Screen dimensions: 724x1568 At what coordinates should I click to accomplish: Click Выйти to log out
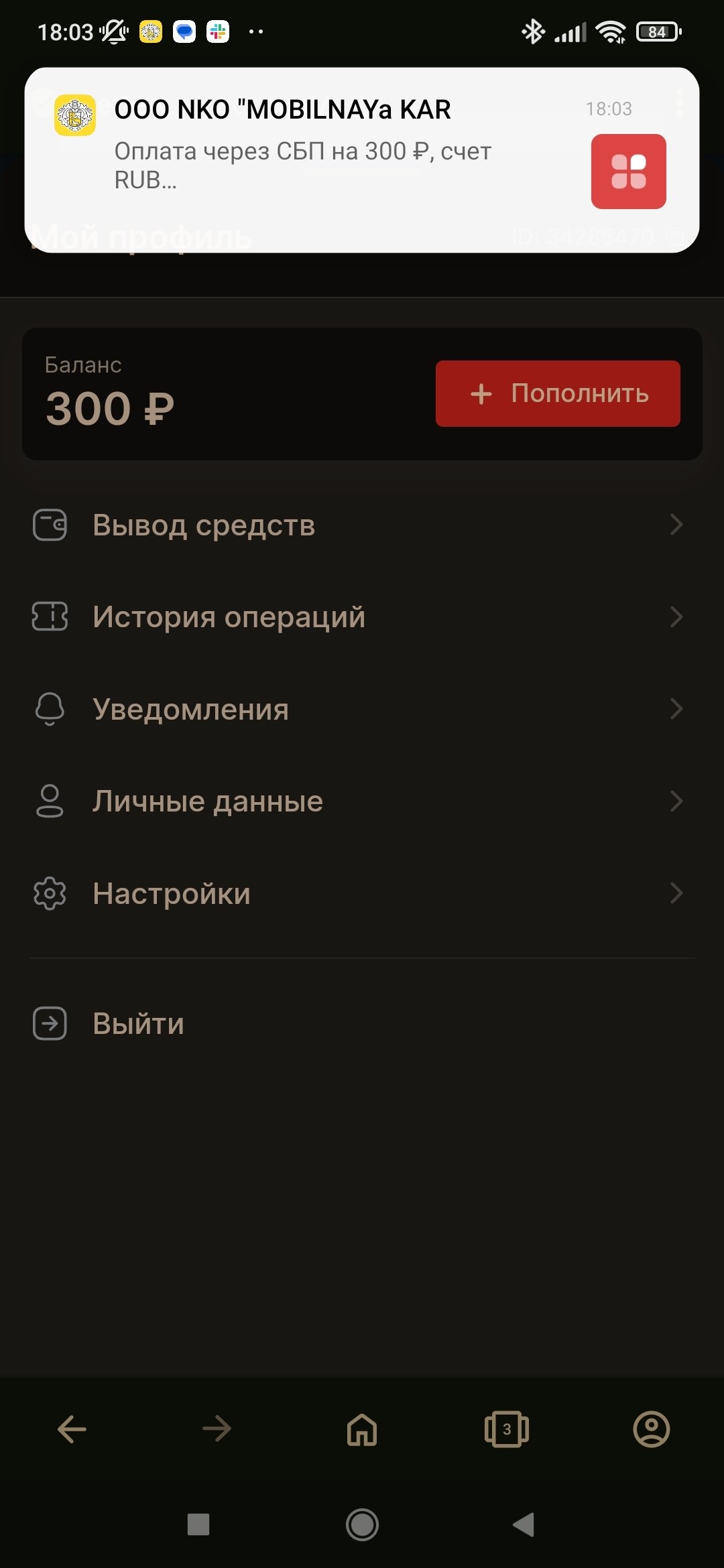tap(137, 1024)
